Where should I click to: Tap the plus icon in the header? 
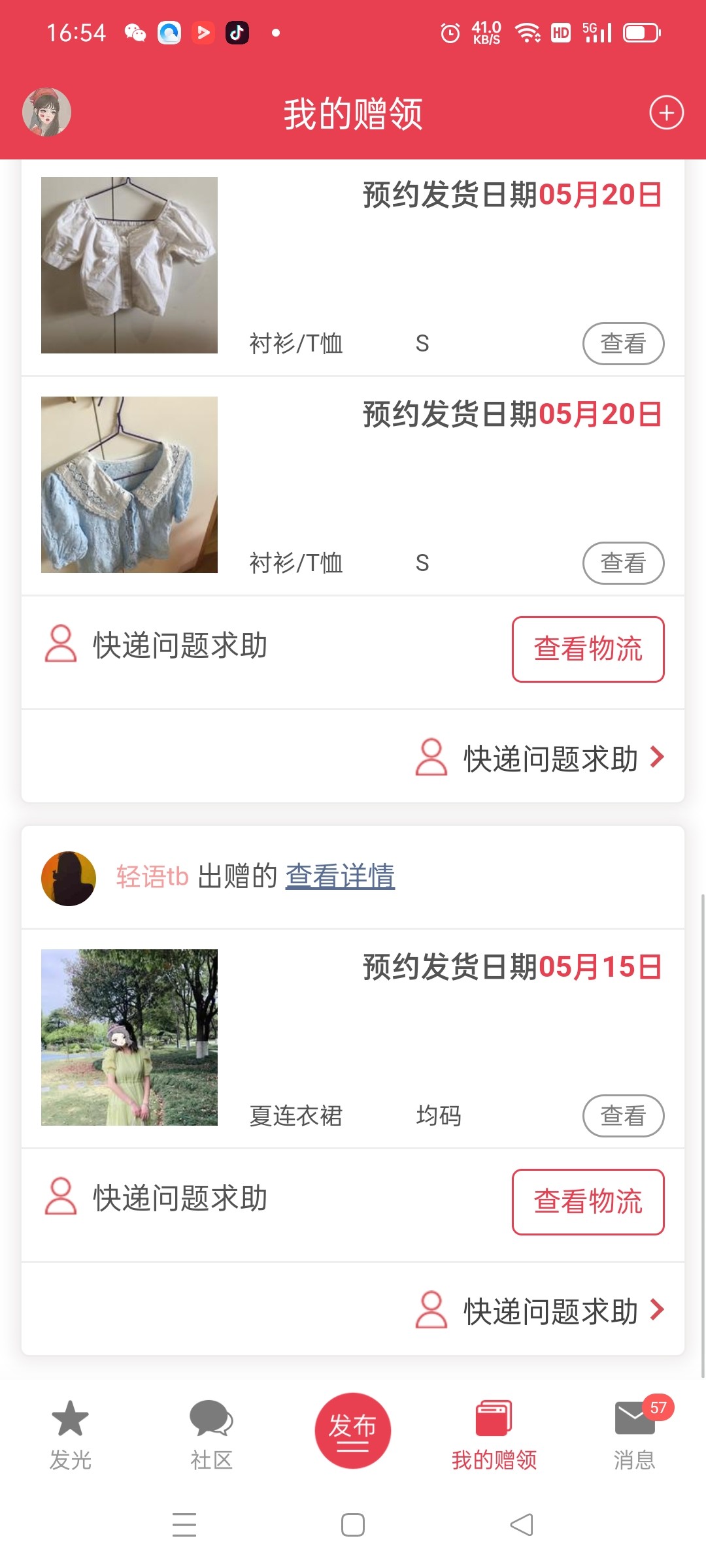tap(666, 113)
